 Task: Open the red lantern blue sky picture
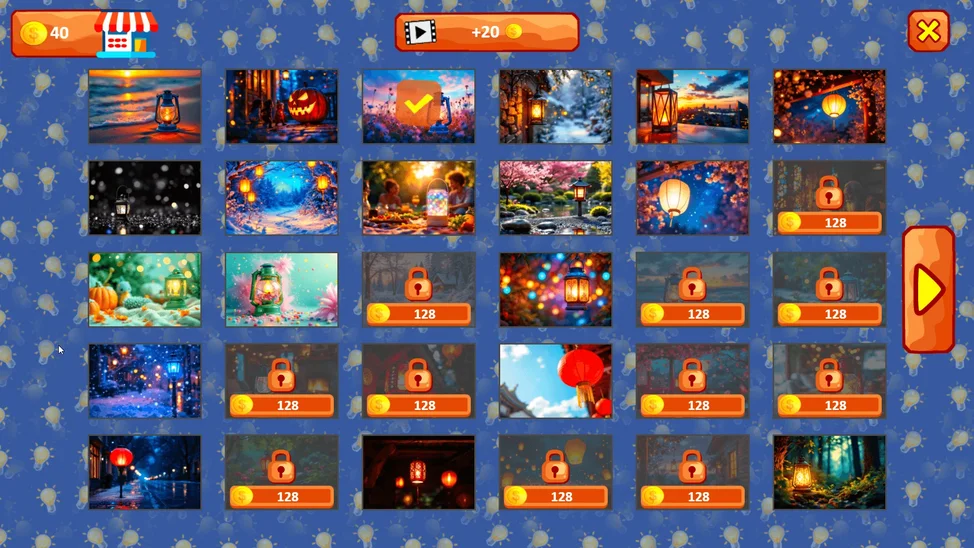tap(555, 381)
